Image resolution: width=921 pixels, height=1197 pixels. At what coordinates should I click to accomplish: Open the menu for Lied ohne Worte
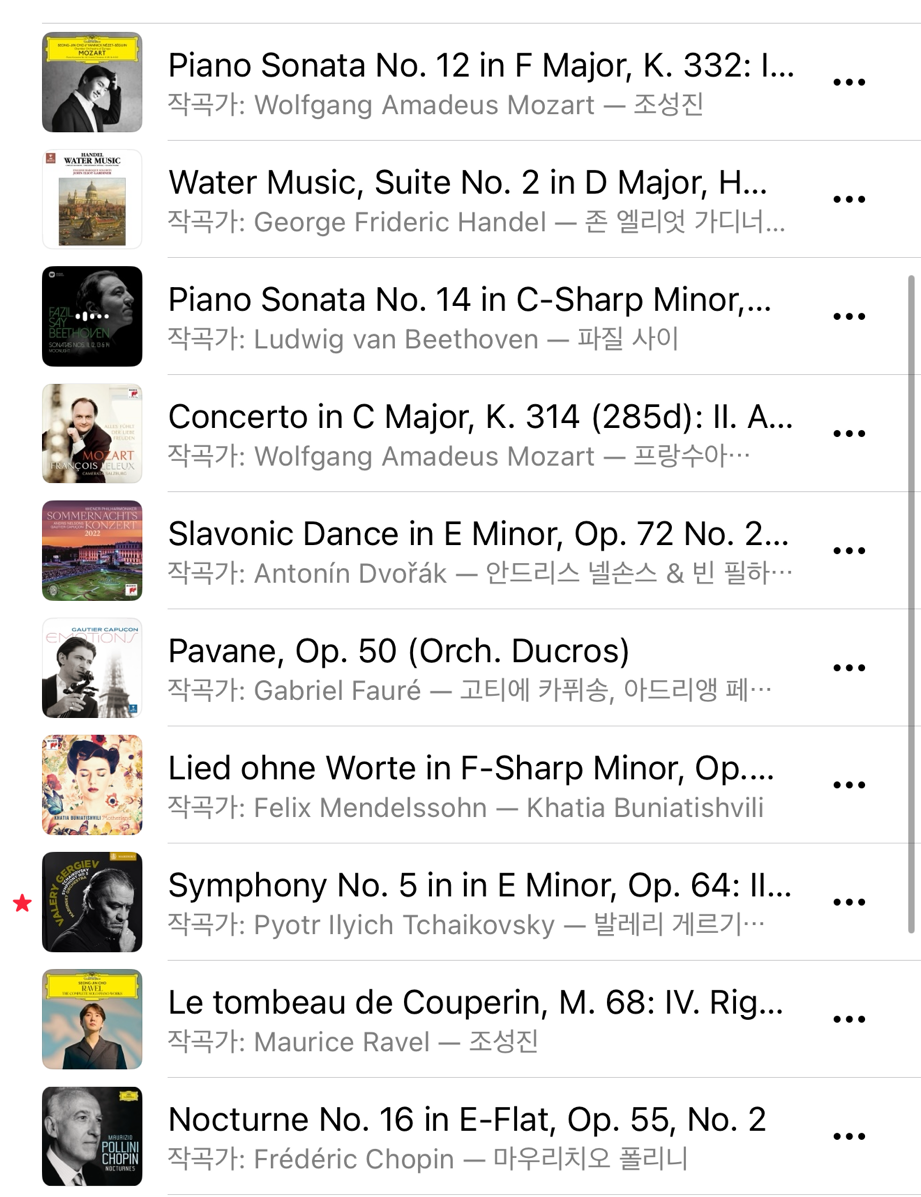pyautogui.click(x=849, y=785)
